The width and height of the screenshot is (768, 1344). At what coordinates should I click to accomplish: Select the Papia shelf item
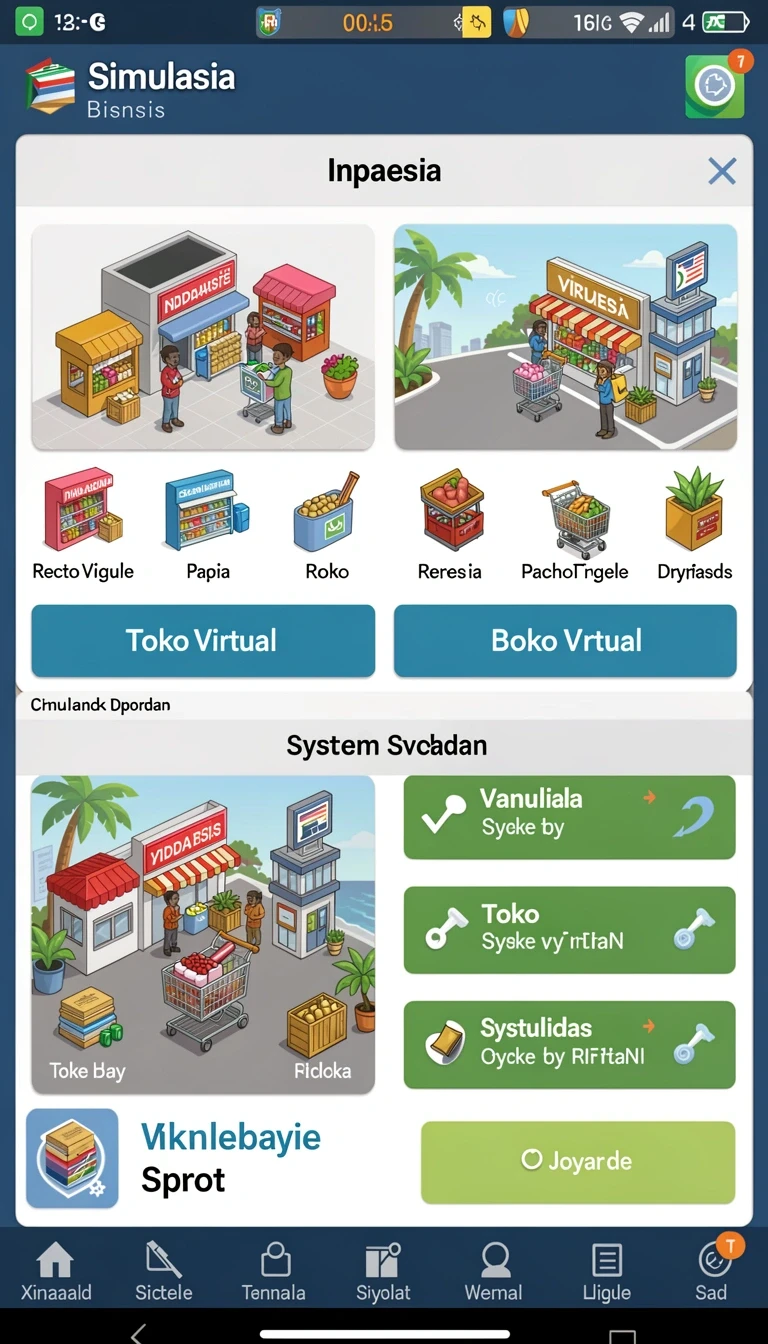[208, 525]
